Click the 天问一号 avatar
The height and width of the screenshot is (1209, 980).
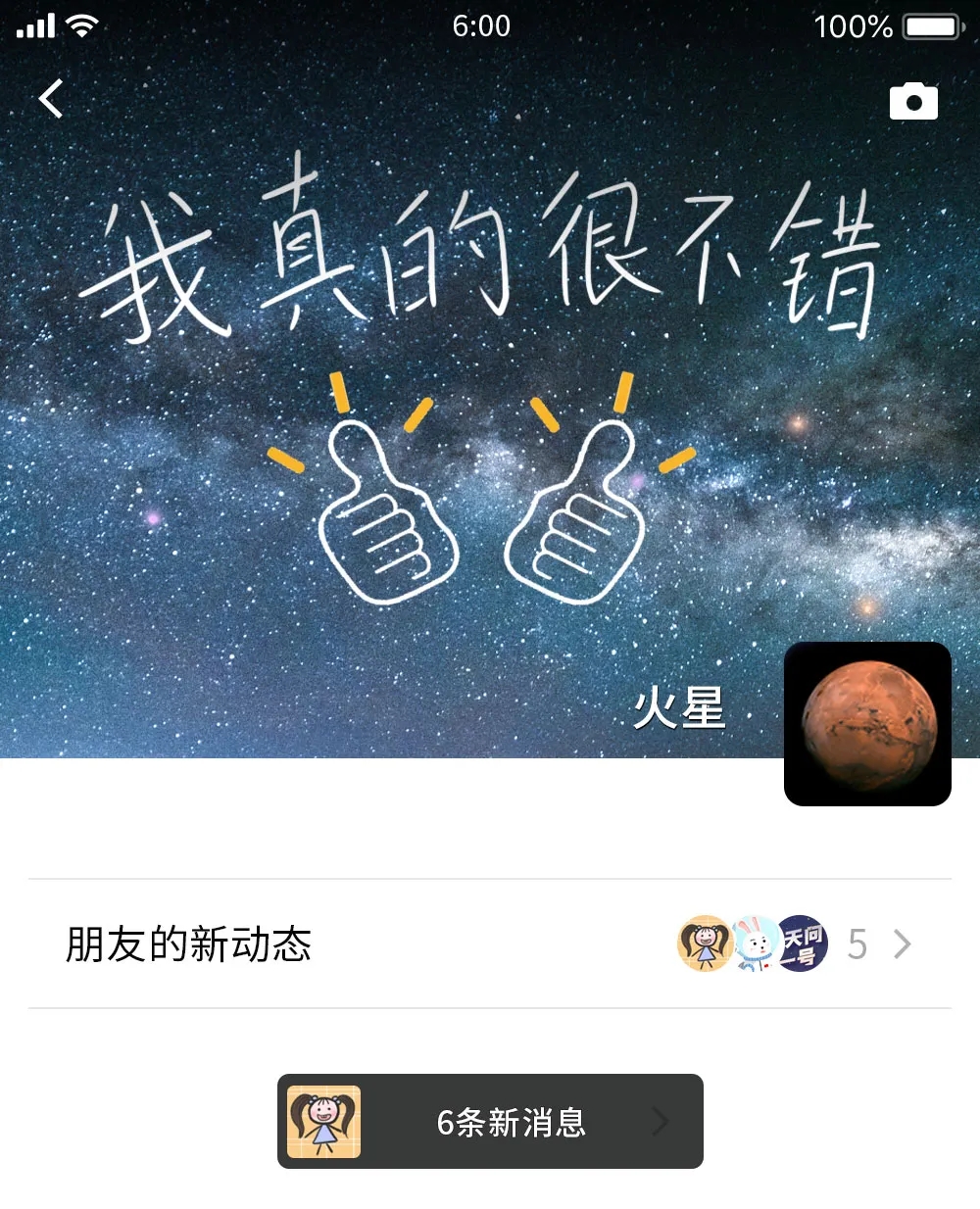click(x=802, y=943)
